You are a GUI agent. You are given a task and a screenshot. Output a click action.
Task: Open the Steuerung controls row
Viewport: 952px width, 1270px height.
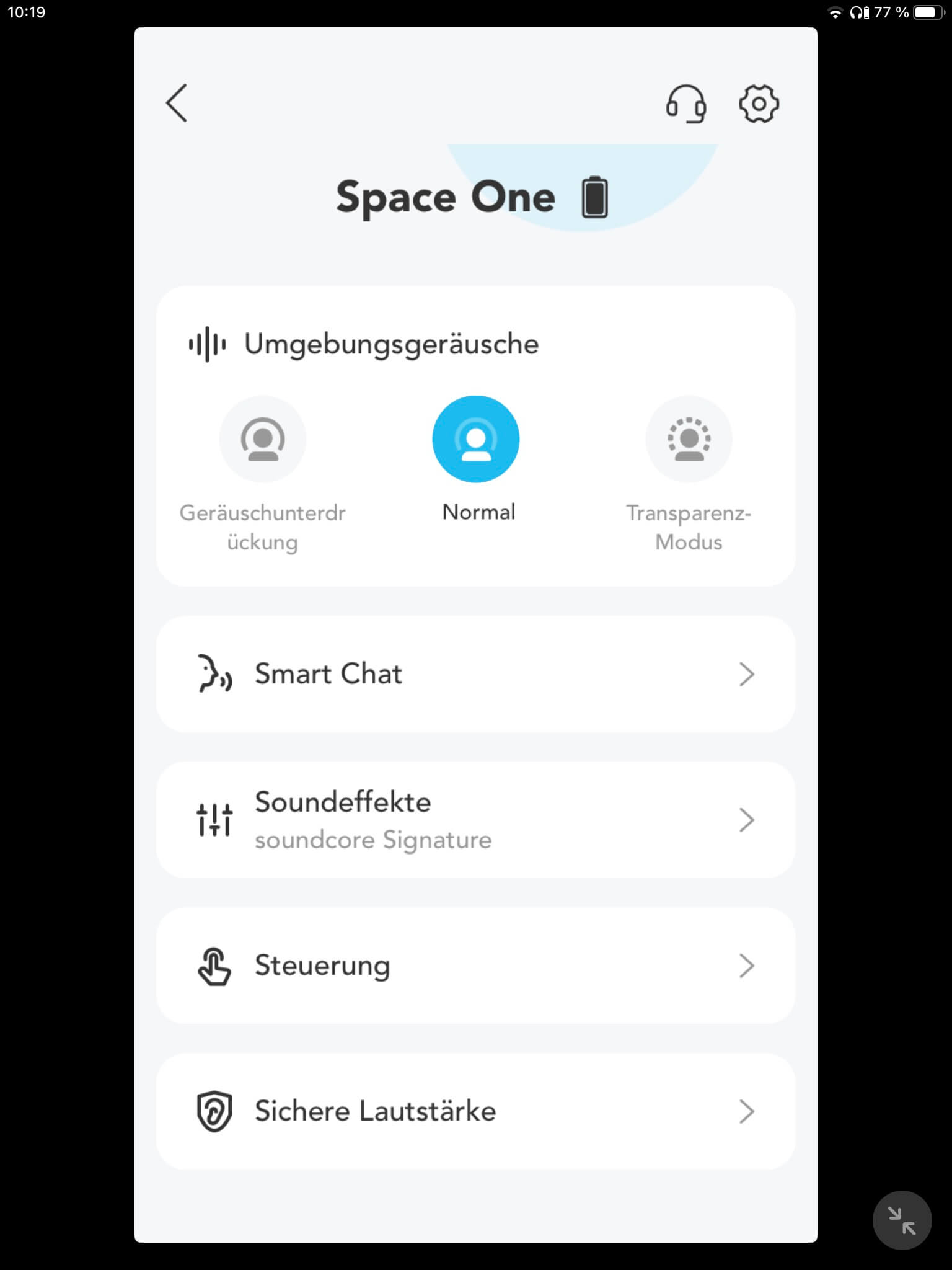(x=475, y=966)
